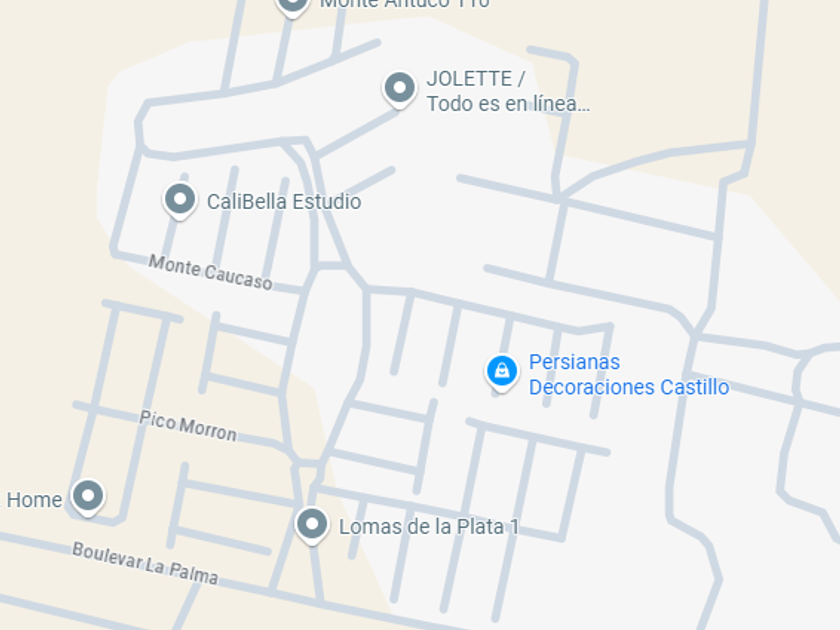Select the Home location pin
The width and height of the screenshot is (840, 630).
[88, 496]
